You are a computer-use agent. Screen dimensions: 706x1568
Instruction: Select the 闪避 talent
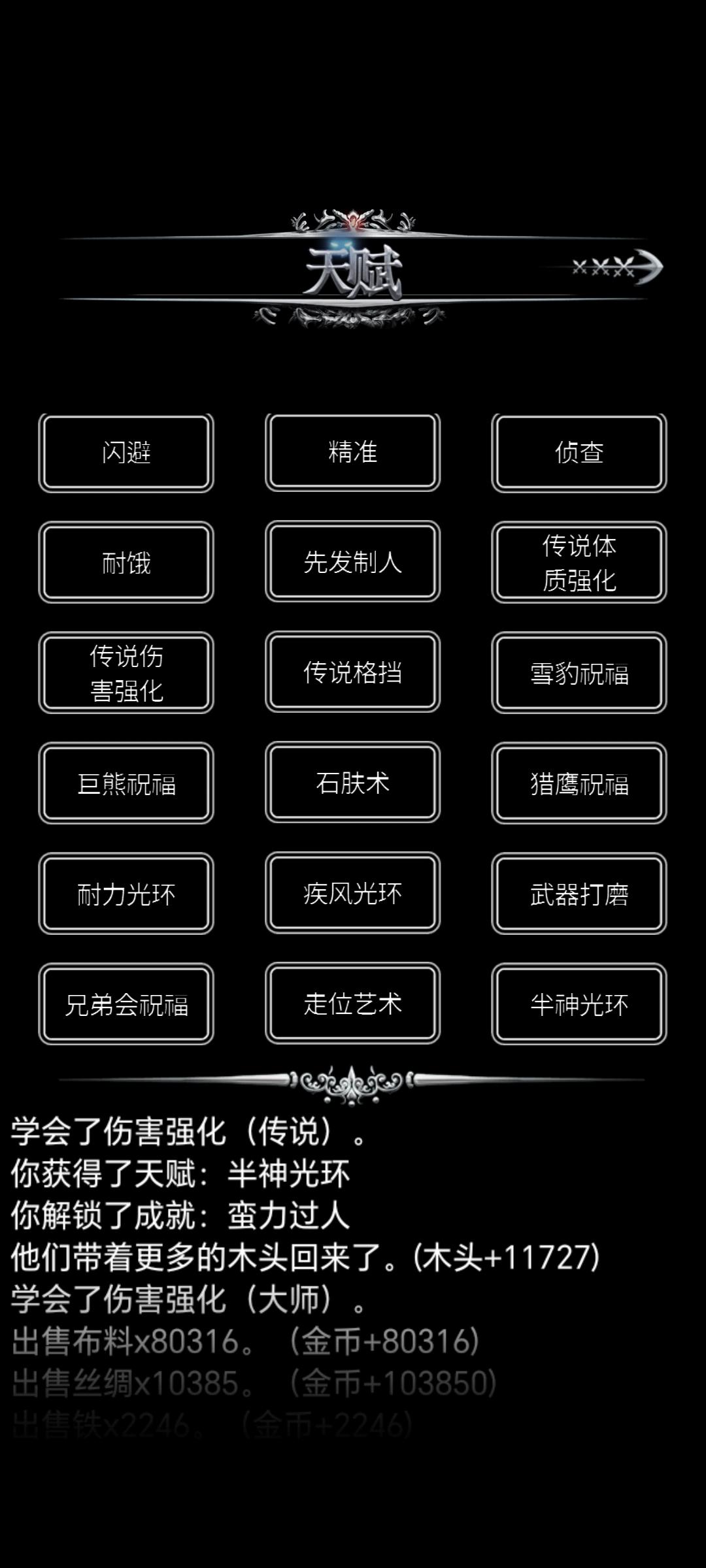click(x=126, y=451)
